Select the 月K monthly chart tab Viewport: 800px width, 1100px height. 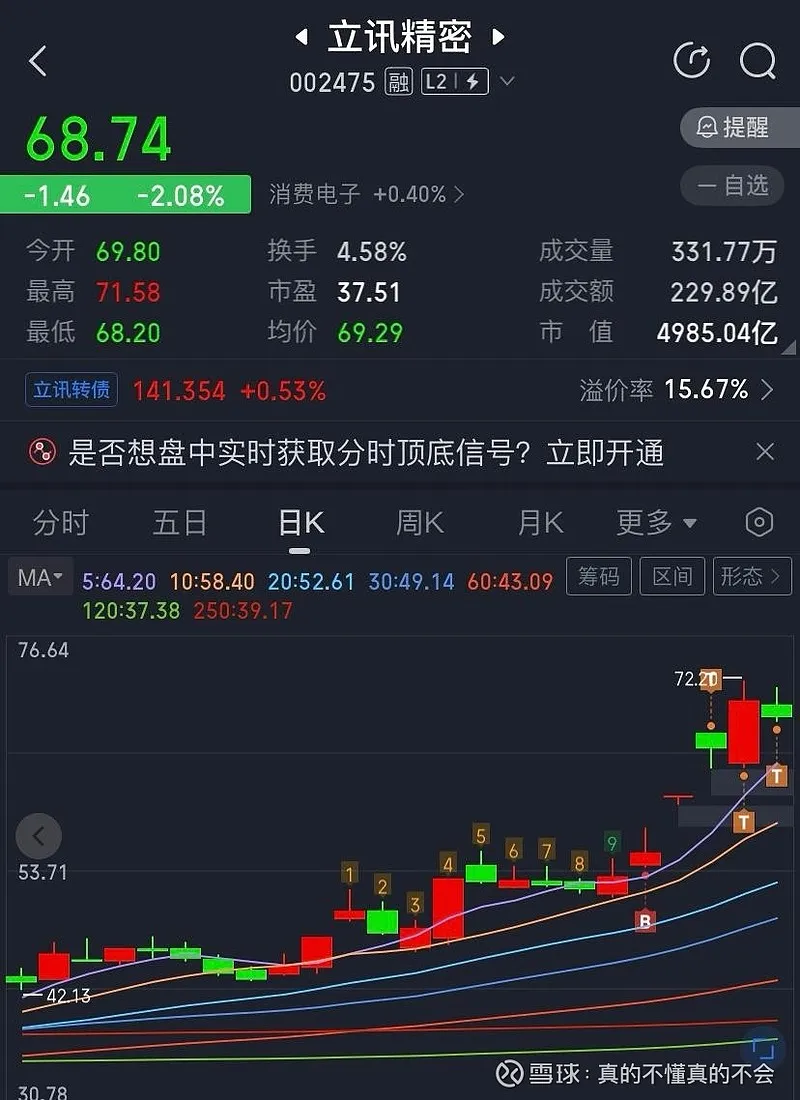[540, 522]
